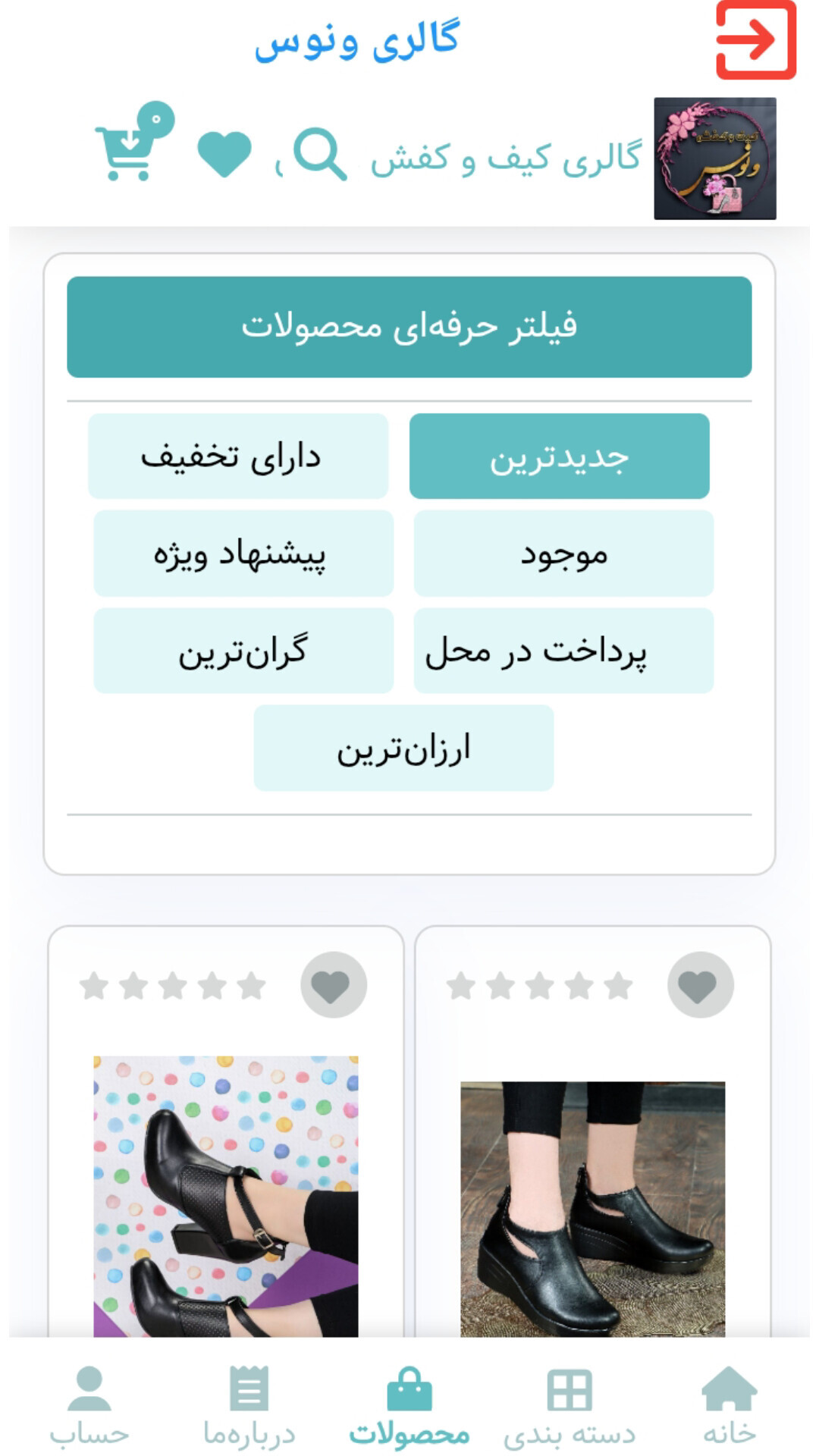The width and height of the screenshot is (819, 1456).
Task: Open the حساب tab
Action: 89,1405
